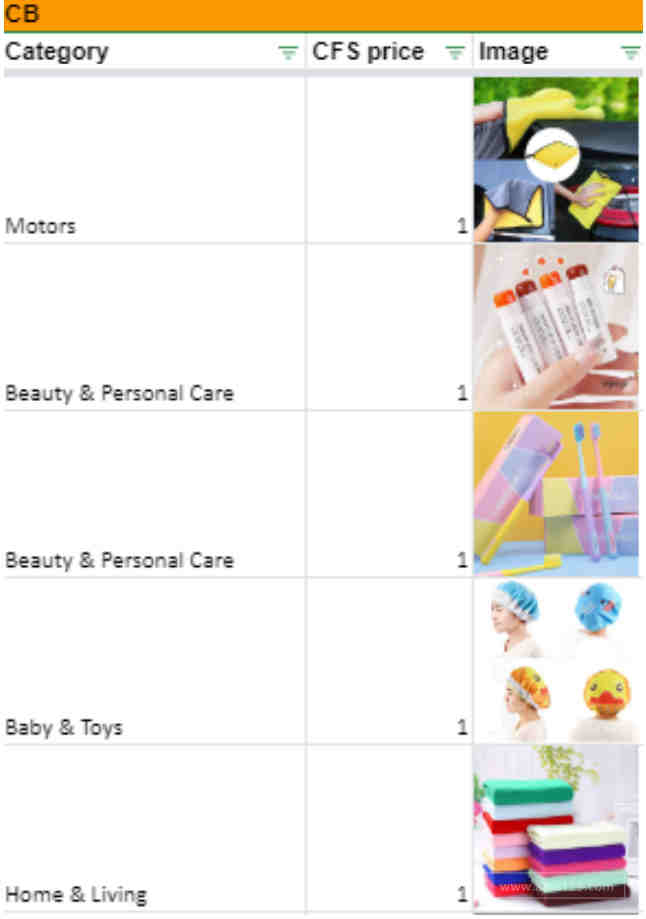Open the Image column filter
646x919 pixels.
coord(630,53)
